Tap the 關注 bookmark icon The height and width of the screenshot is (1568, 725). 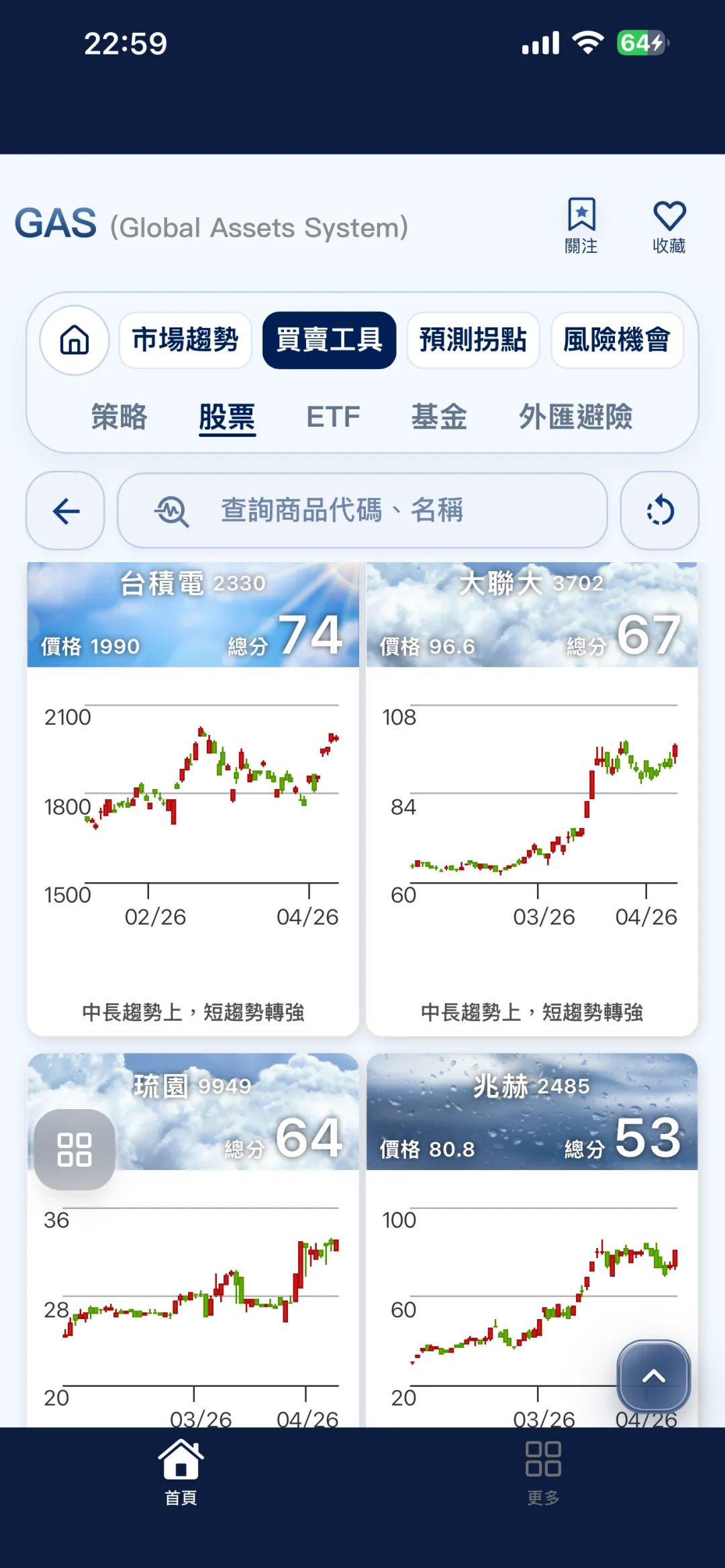tap(581, 225)
